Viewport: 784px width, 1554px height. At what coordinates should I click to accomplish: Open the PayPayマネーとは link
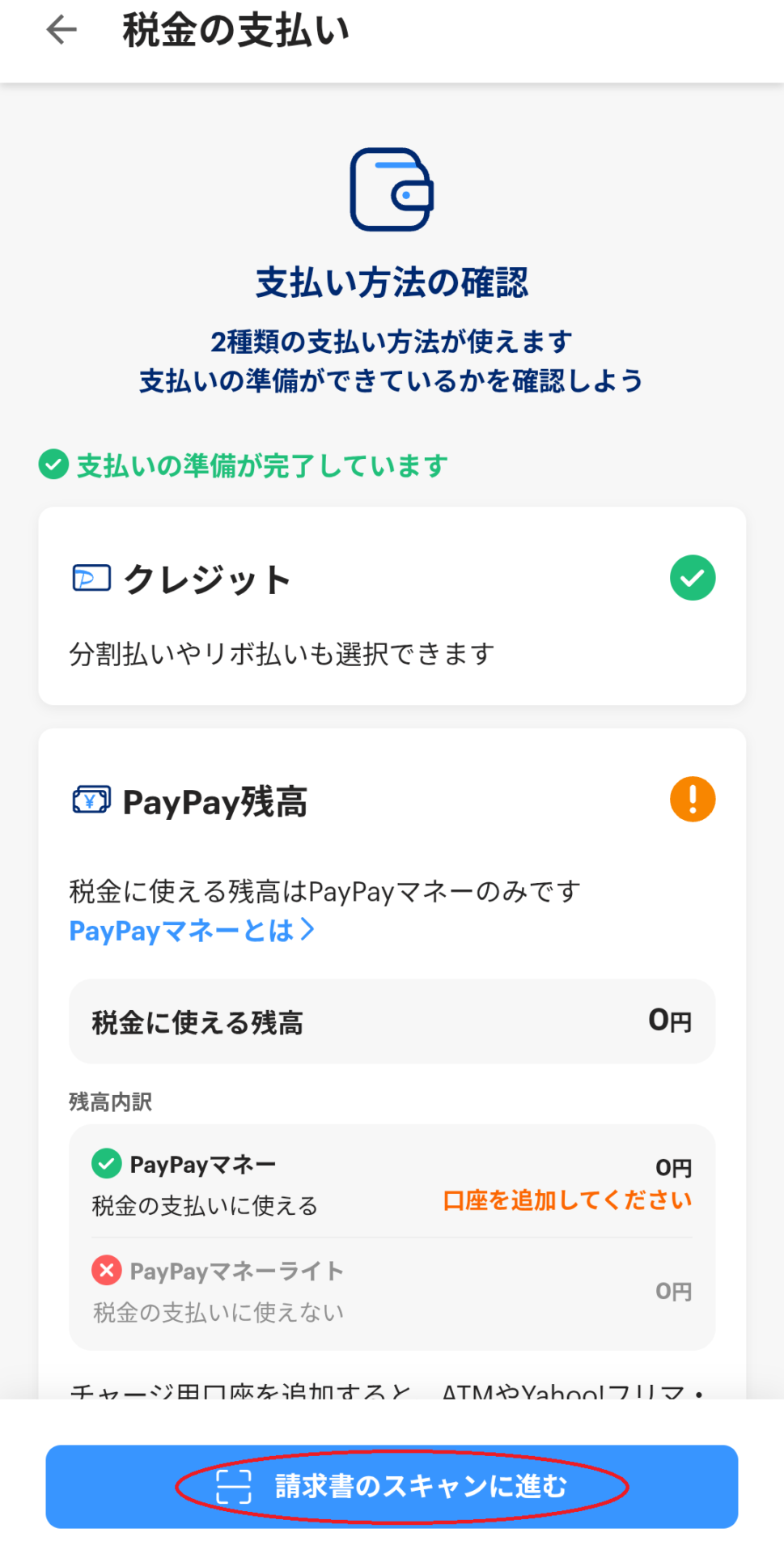coord(192,930)
